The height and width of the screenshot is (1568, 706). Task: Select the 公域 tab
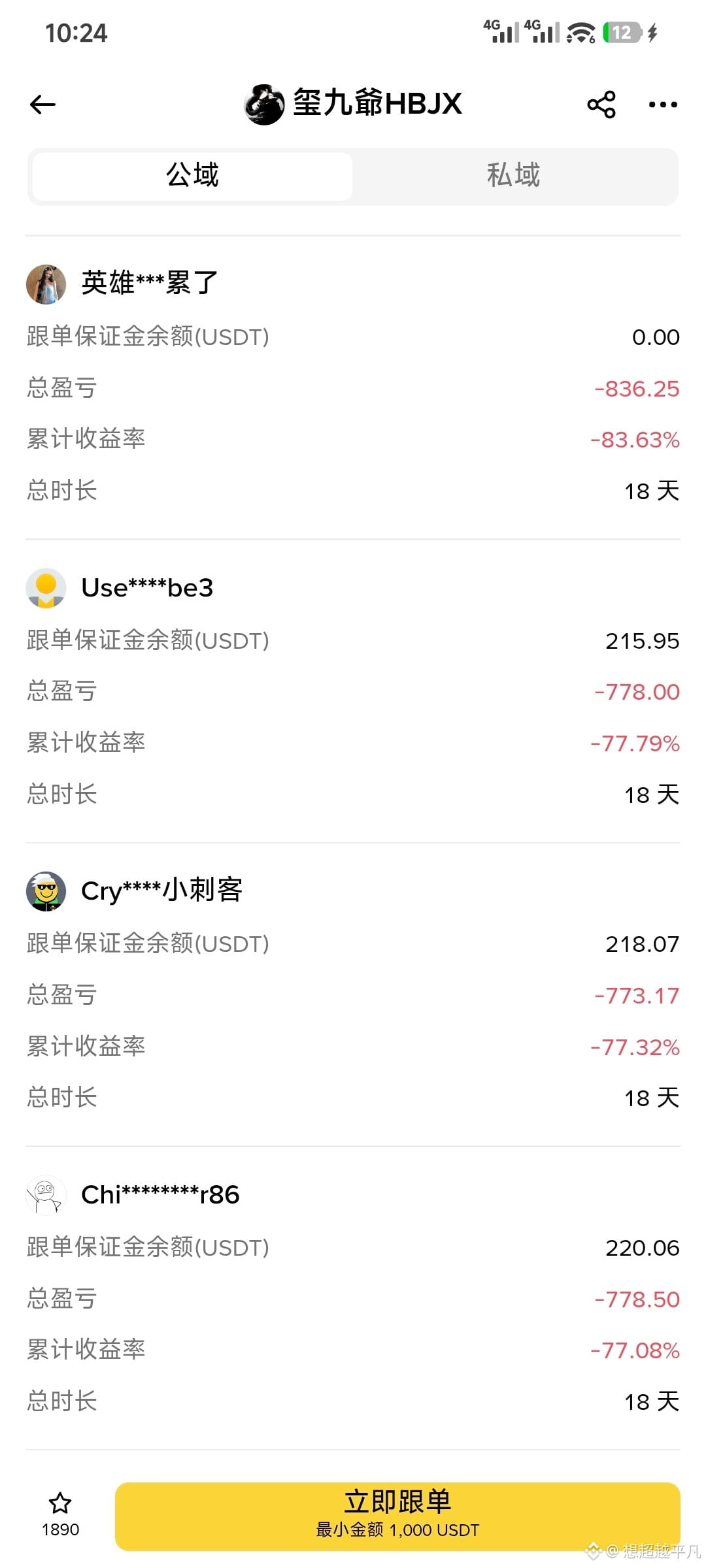tap(192, 176)
